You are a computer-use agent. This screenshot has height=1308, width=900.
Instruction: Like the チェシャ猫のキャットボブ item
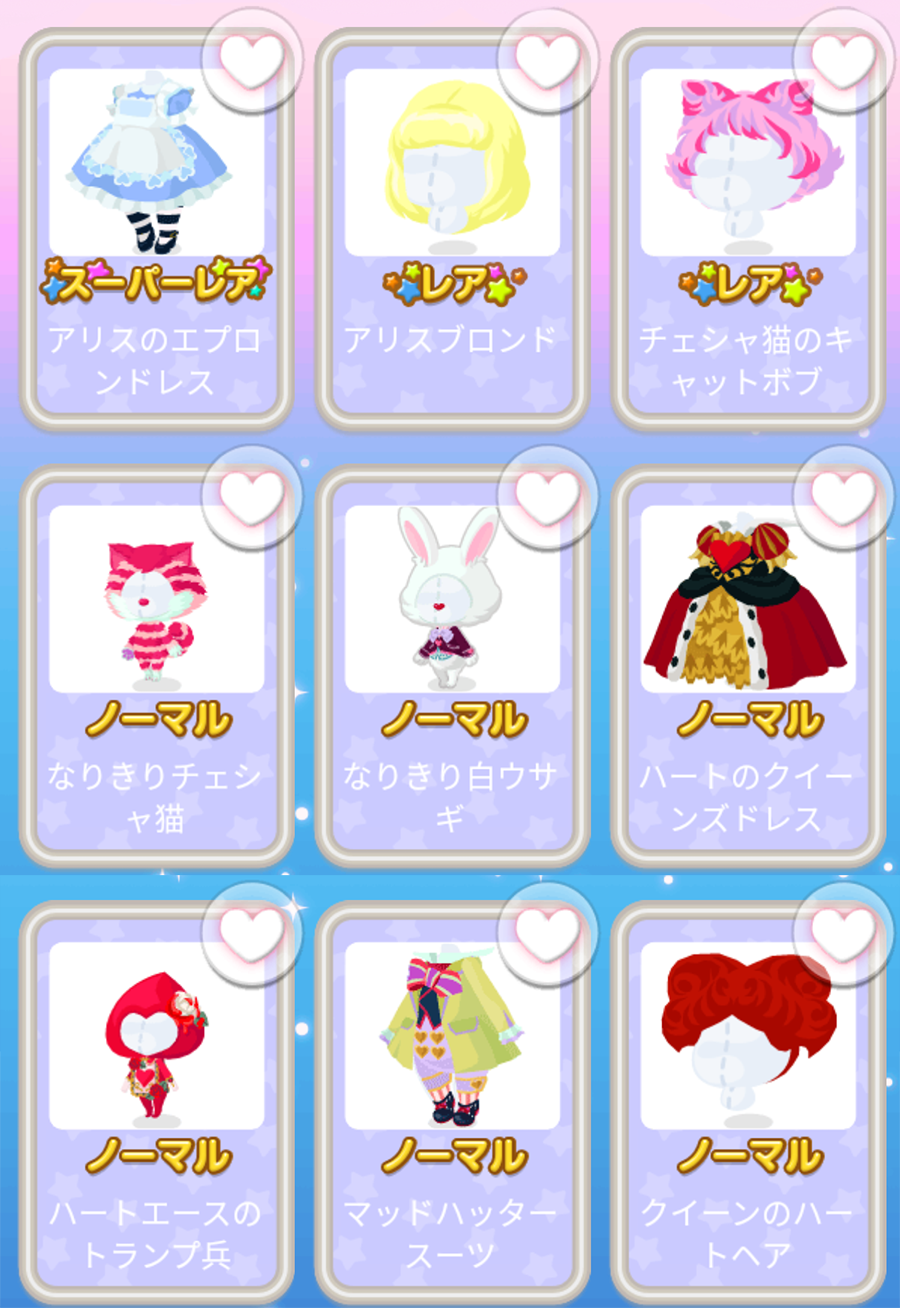(842, 61)
